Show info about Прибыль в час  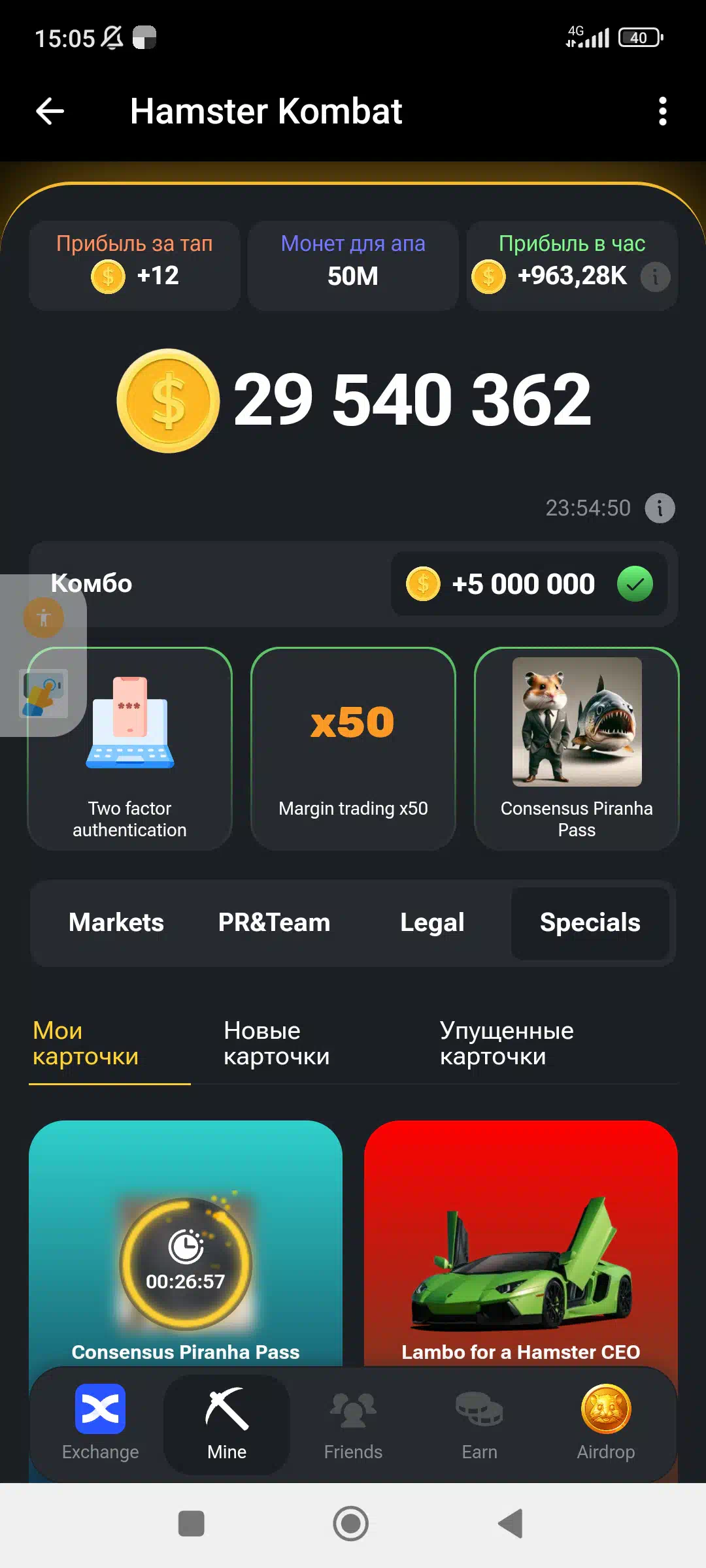click(655, 276)
